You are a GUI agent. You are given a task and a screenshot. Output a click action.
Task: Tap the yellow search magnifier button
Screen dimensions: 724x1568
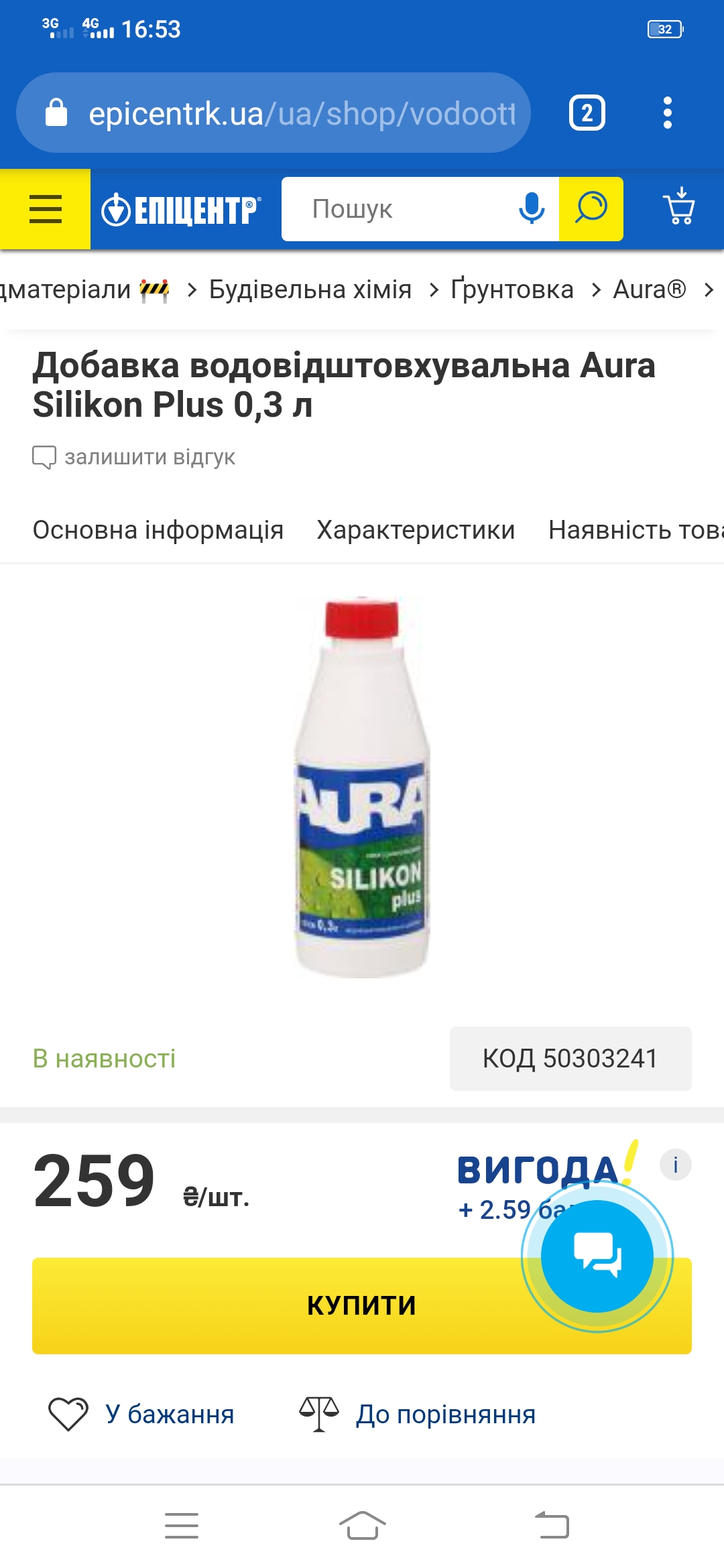pyautogui.click(x=591, y=209)
